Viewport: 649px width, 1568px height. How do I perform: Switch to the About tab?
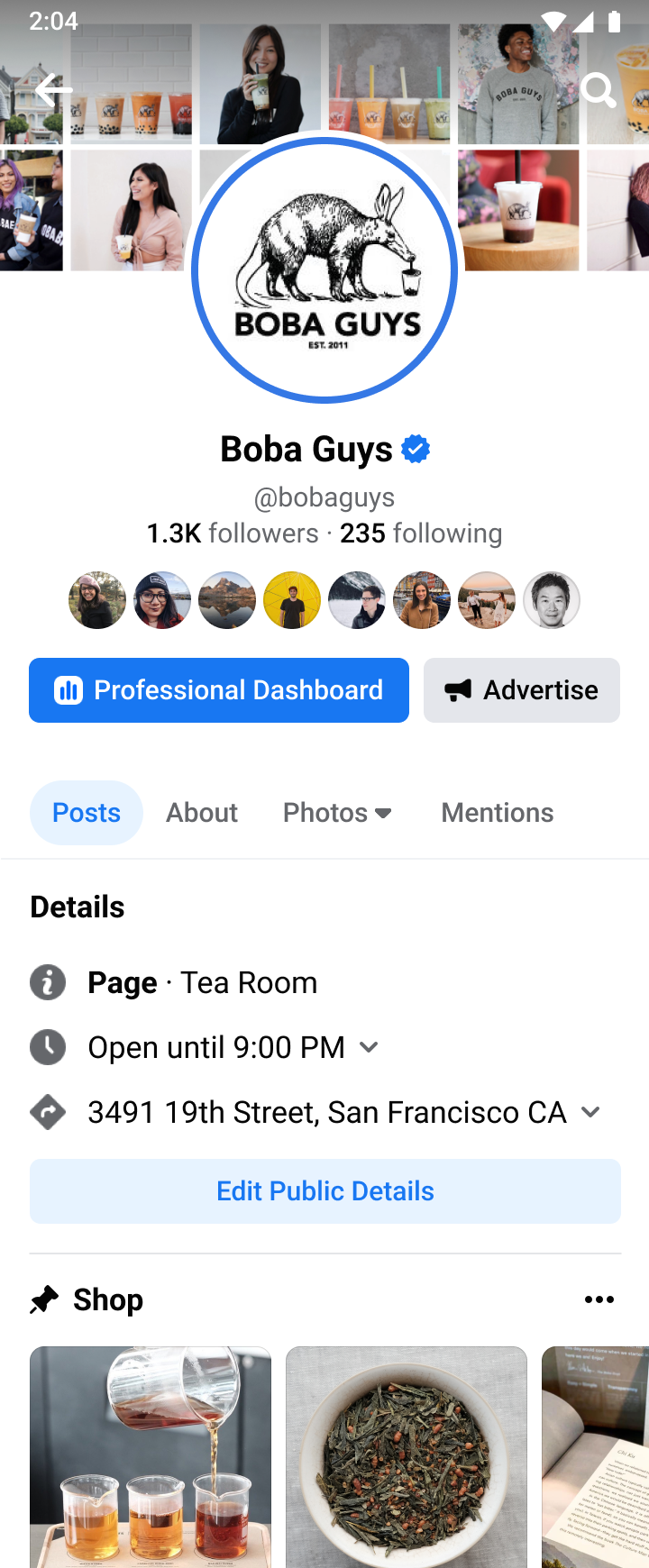201,812
